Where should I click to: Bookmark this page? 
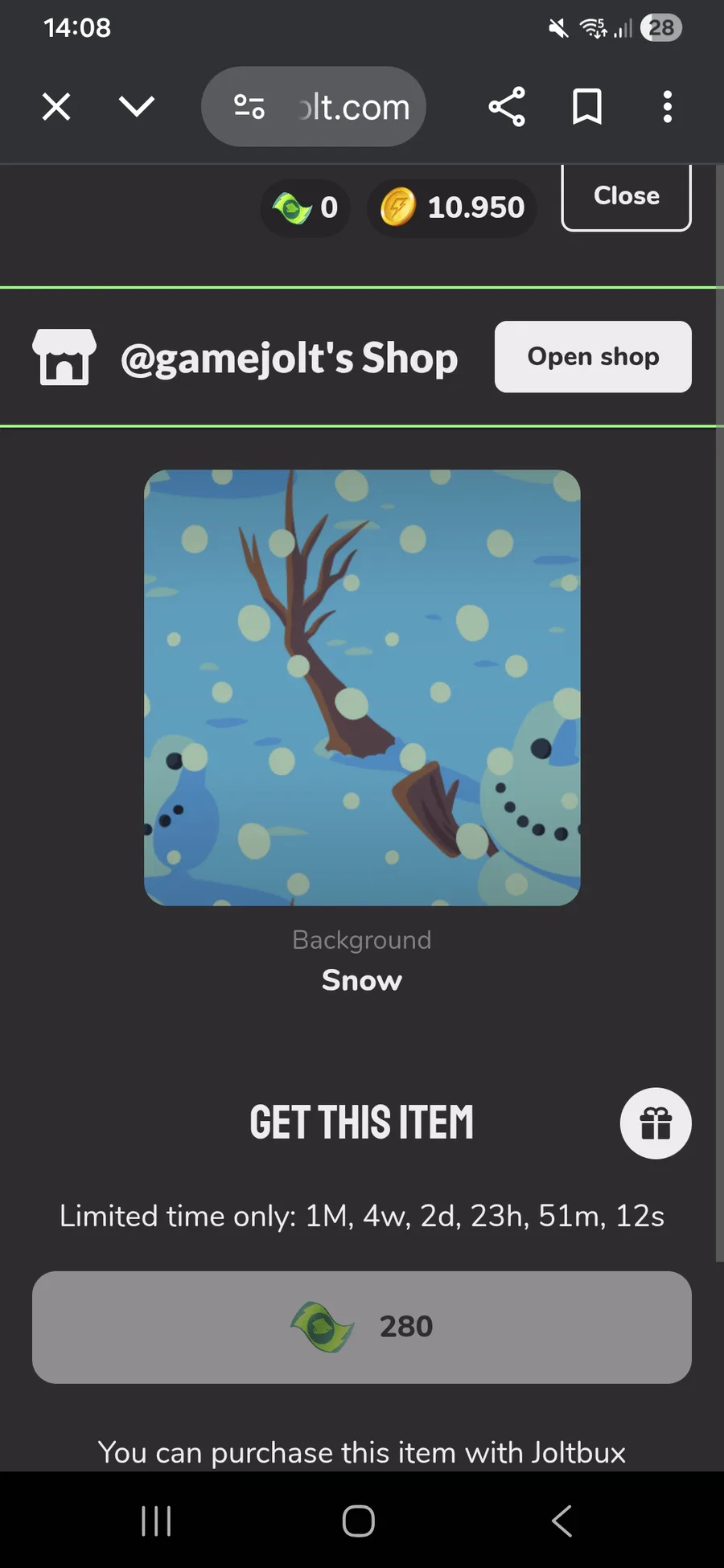[587, 106]
